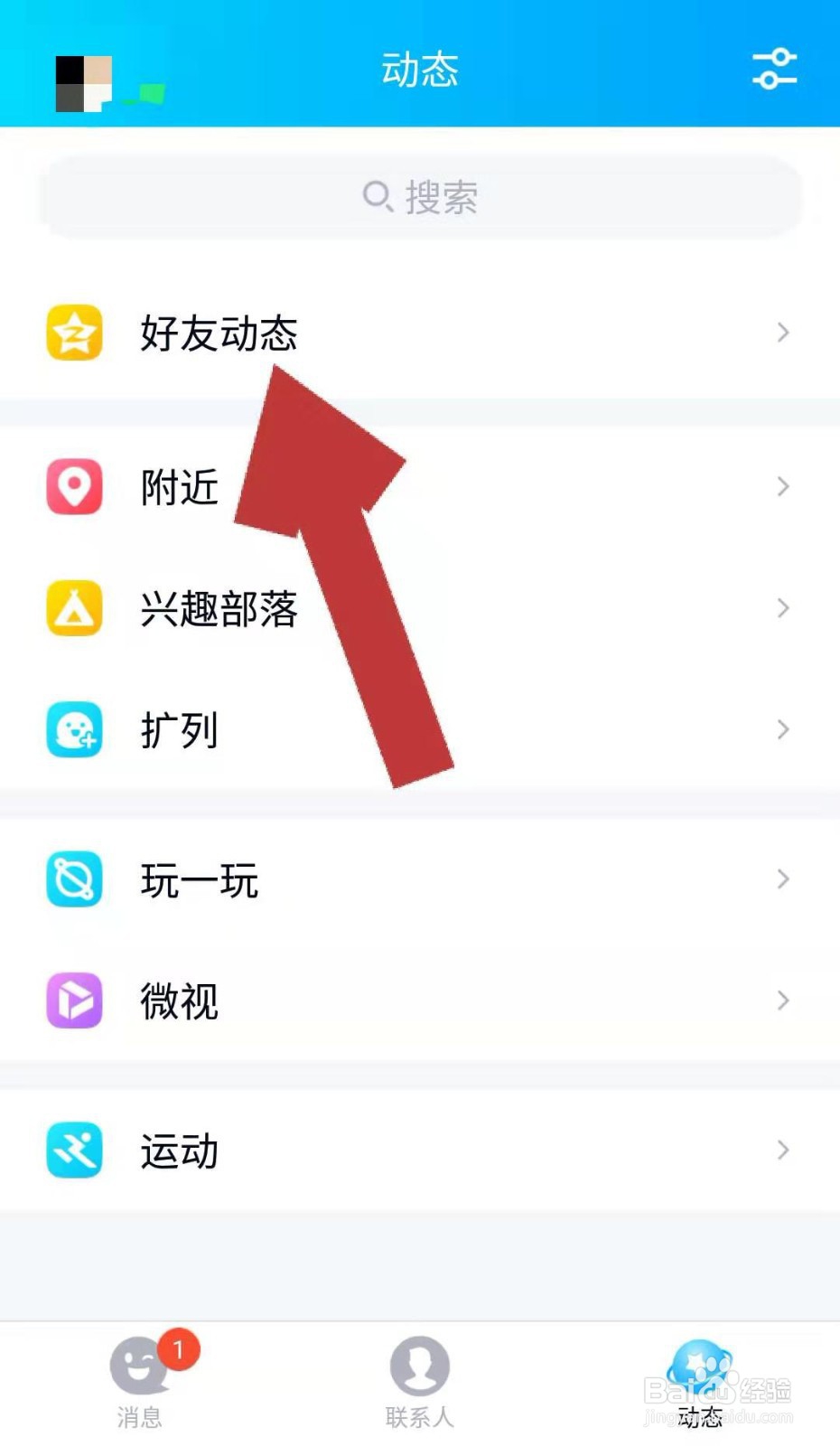
Task: Expand the 好友动态 row chevron
Action: click(782, 333)
